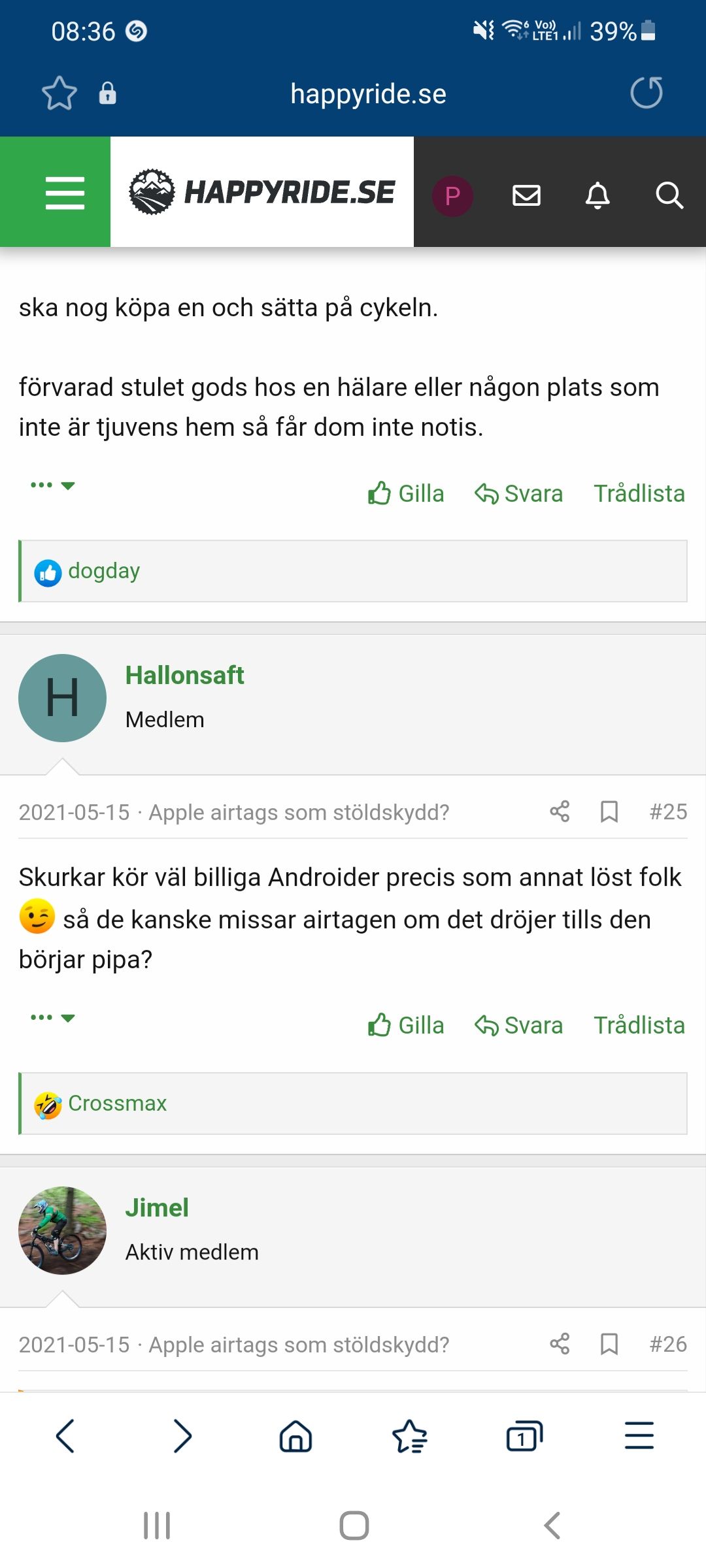Open the hamburger navigation menu

(x=65, y=193)
